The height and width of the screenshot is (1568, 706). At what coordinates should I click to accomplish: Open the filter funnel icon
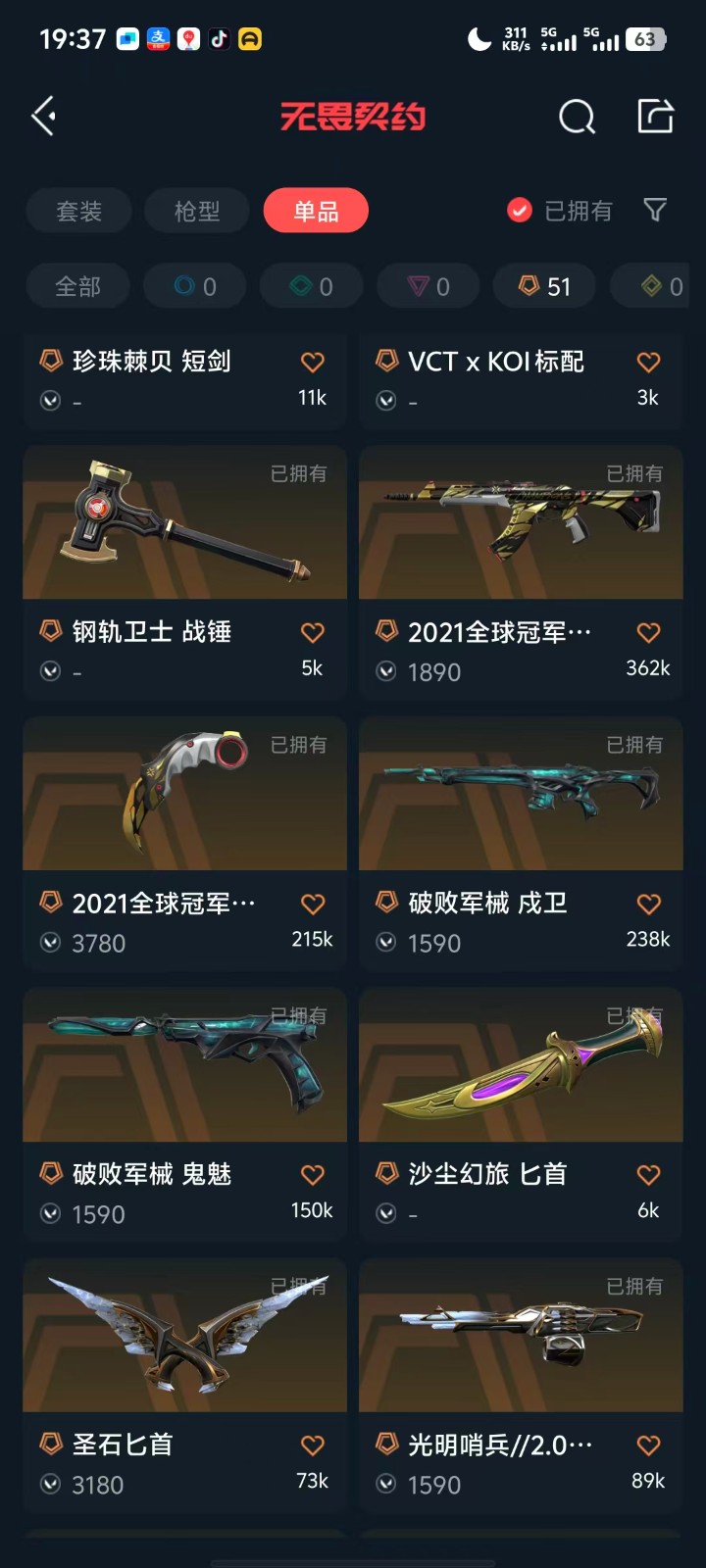coord(655,210)
